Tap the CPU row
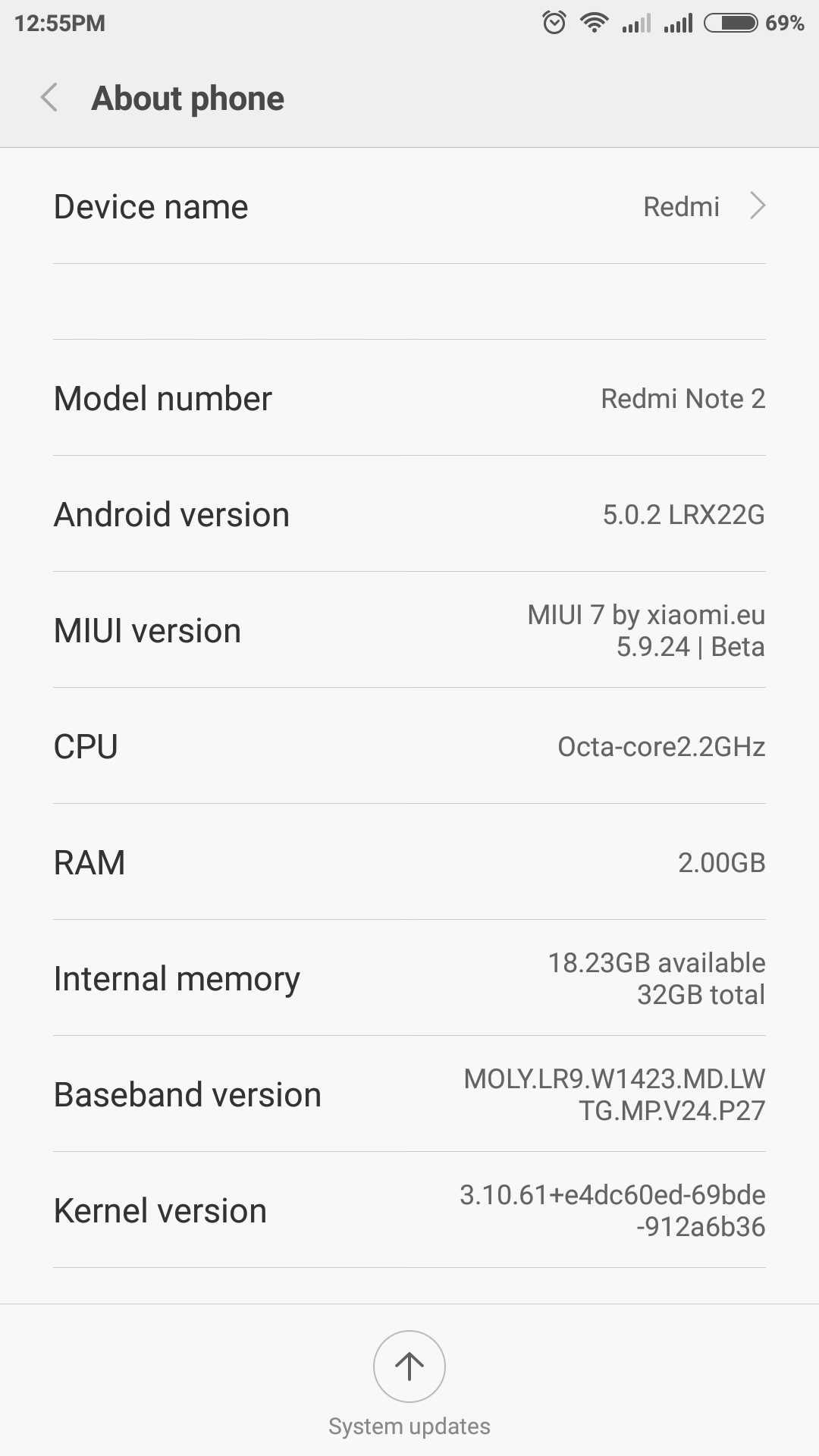Image resolution: width=819 pixels, height=1456 pixels. (x=409, y=746)
